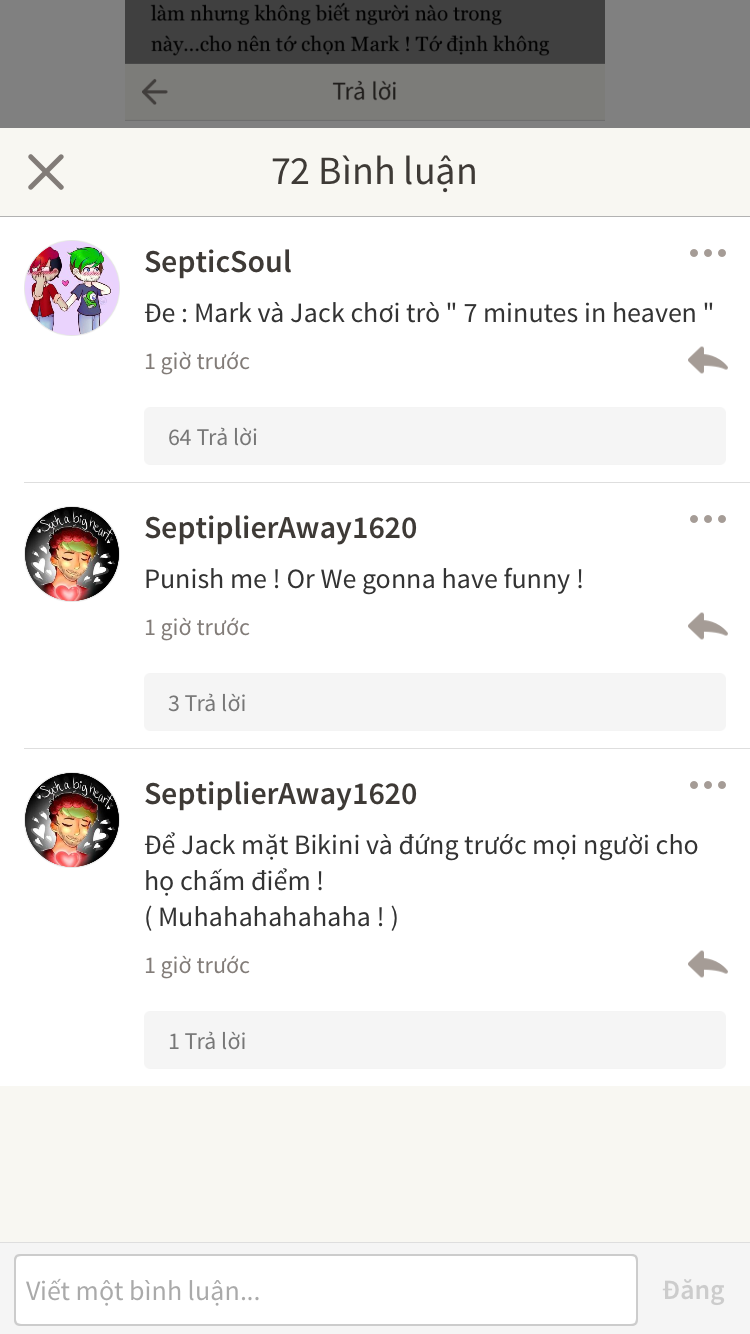Screen dimensions: 750x1334
Task: Open the SepticSoul username link
Action: (218, 262)
